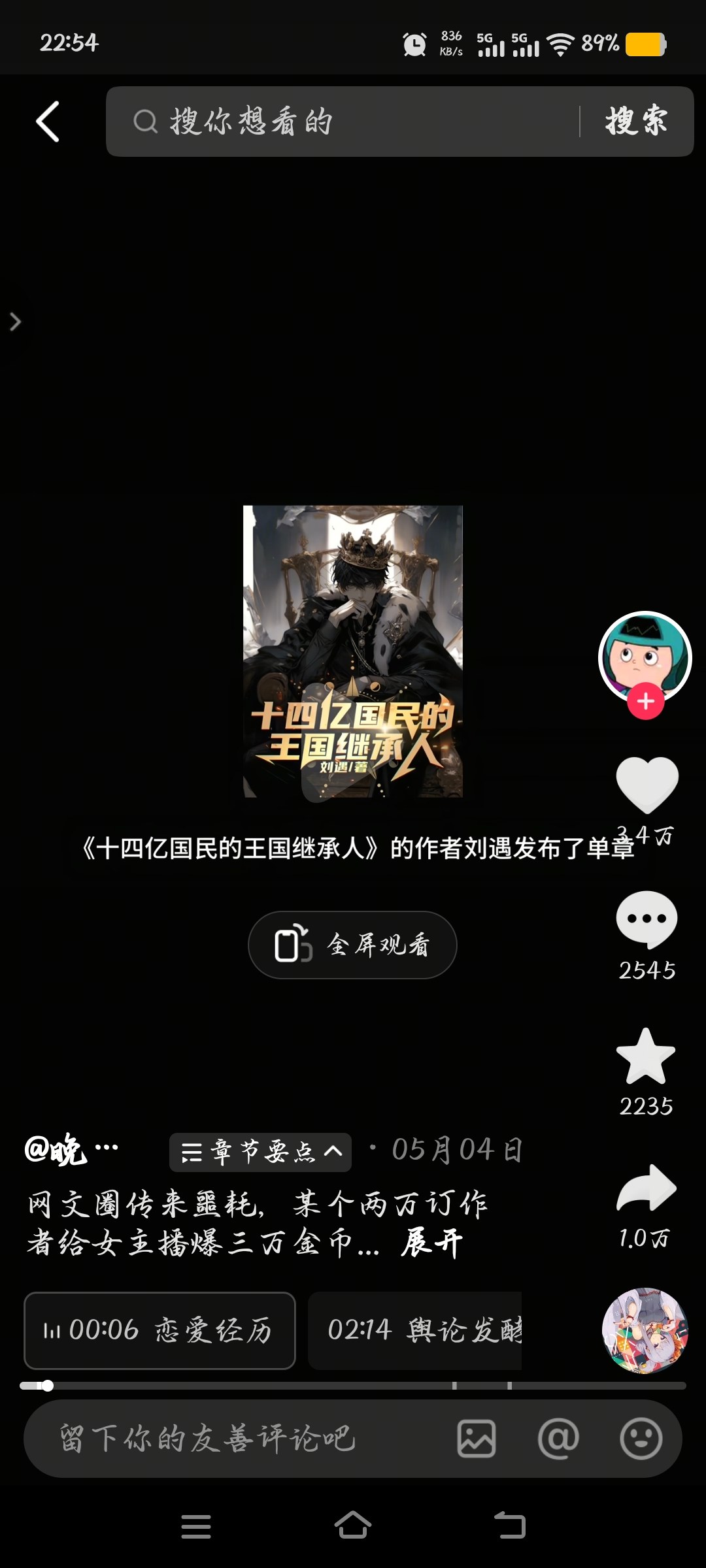Go back using the top-left arrow
The height and width of the screenshot is (1568, 706).
(x=48, y=122)
